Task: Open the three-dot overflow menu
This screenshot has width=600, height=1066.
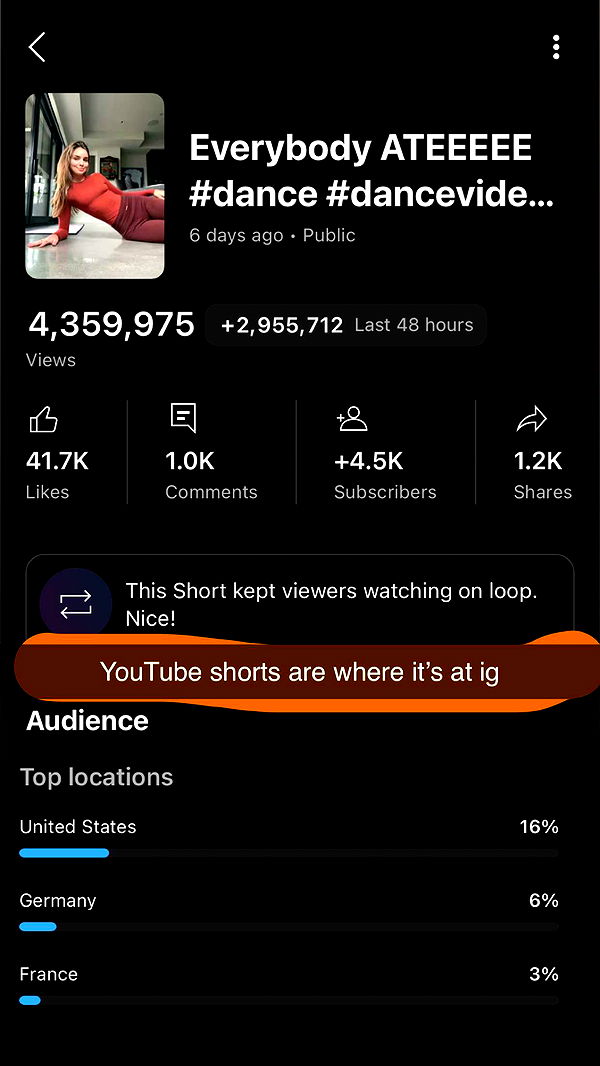Action: (x=556, y=47)
